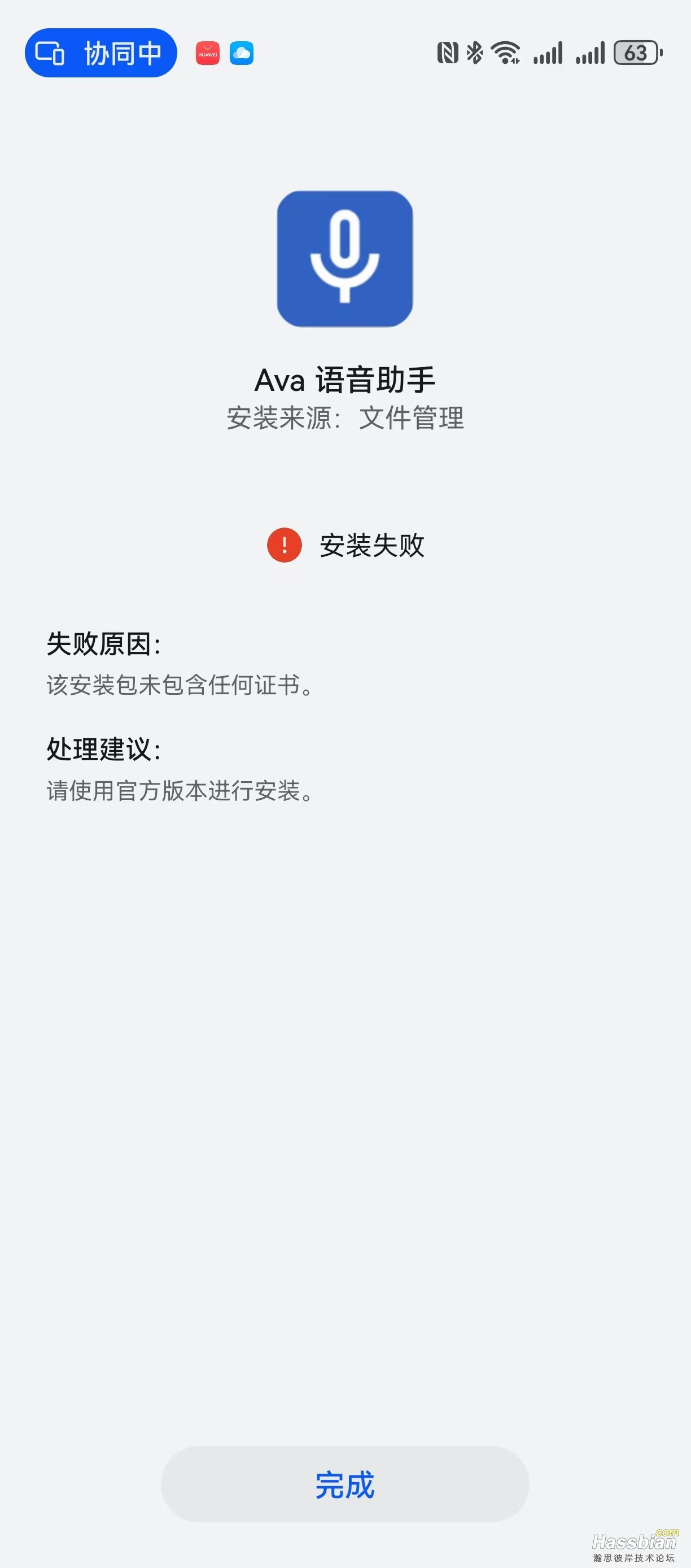
Task: Select the NFC icon in the status bar
Action: [447, 54]
